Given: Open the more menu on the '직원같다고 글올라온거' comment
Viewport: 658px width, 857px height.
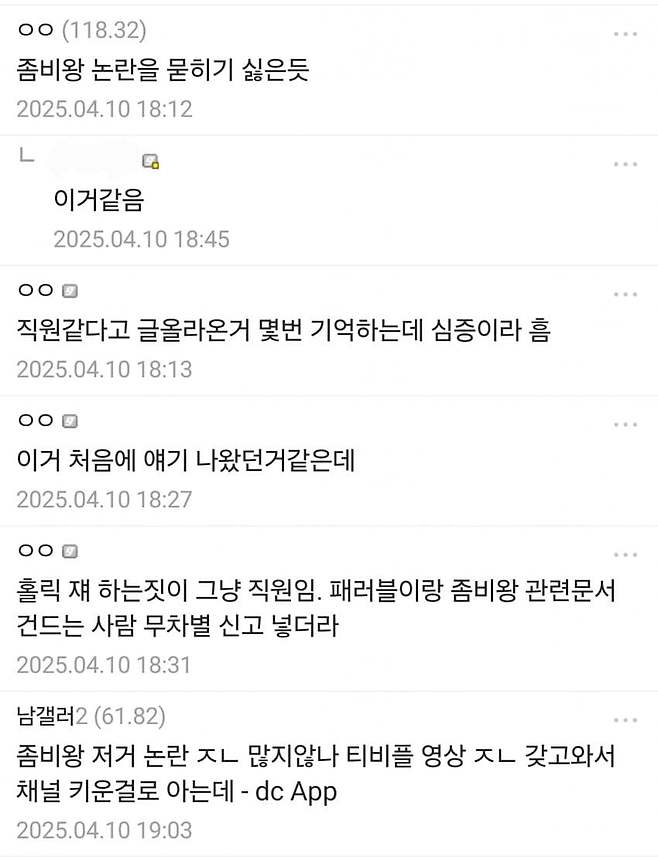Looking at the screenshot, I should pos(625,294).
